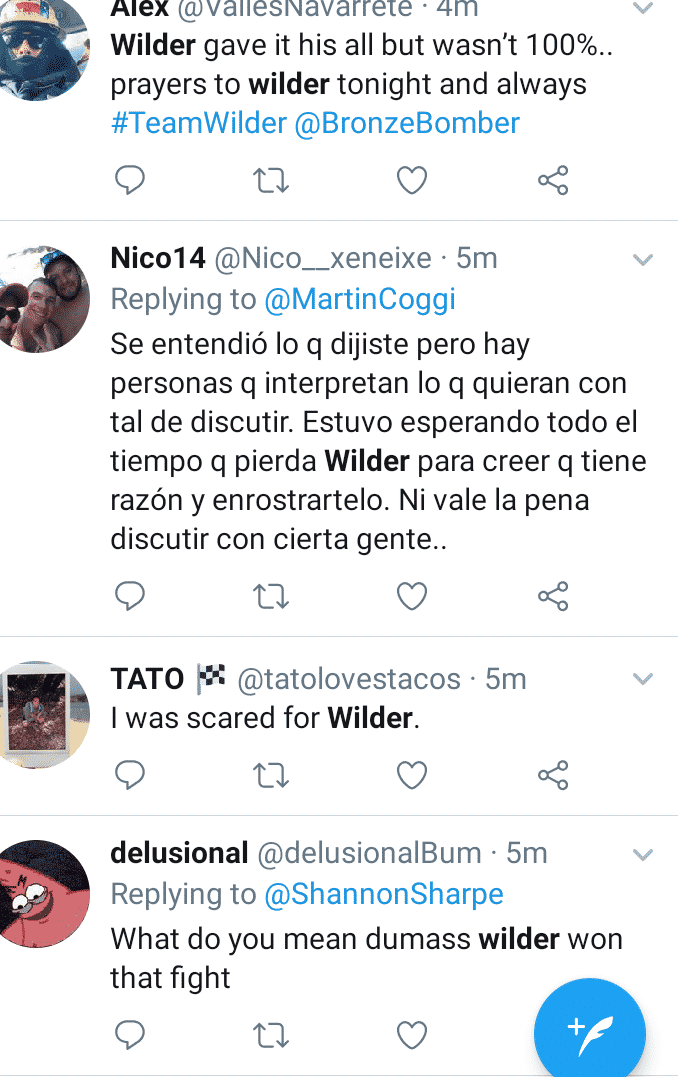
Task: Share Nico14's tweet
Action: [x=553, y=597]
